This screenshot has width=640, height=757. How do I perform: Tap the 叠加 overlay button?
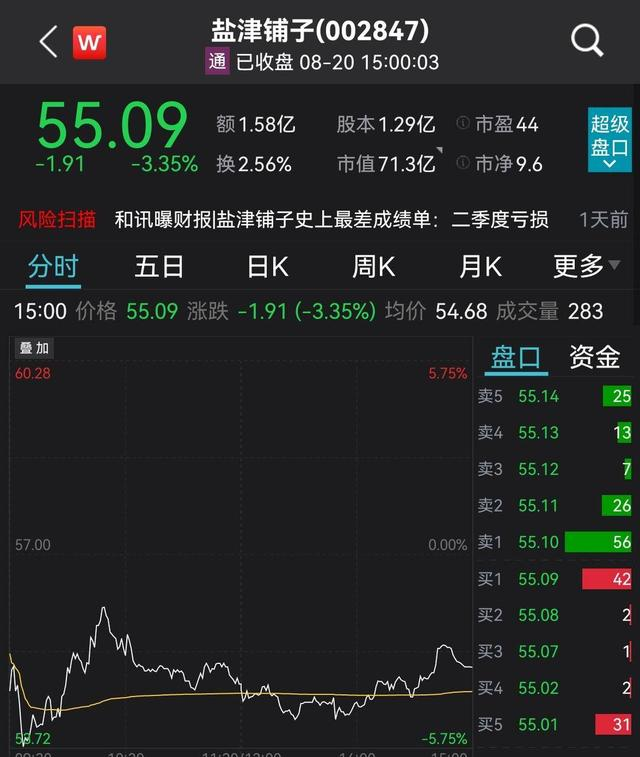(34, 349)
